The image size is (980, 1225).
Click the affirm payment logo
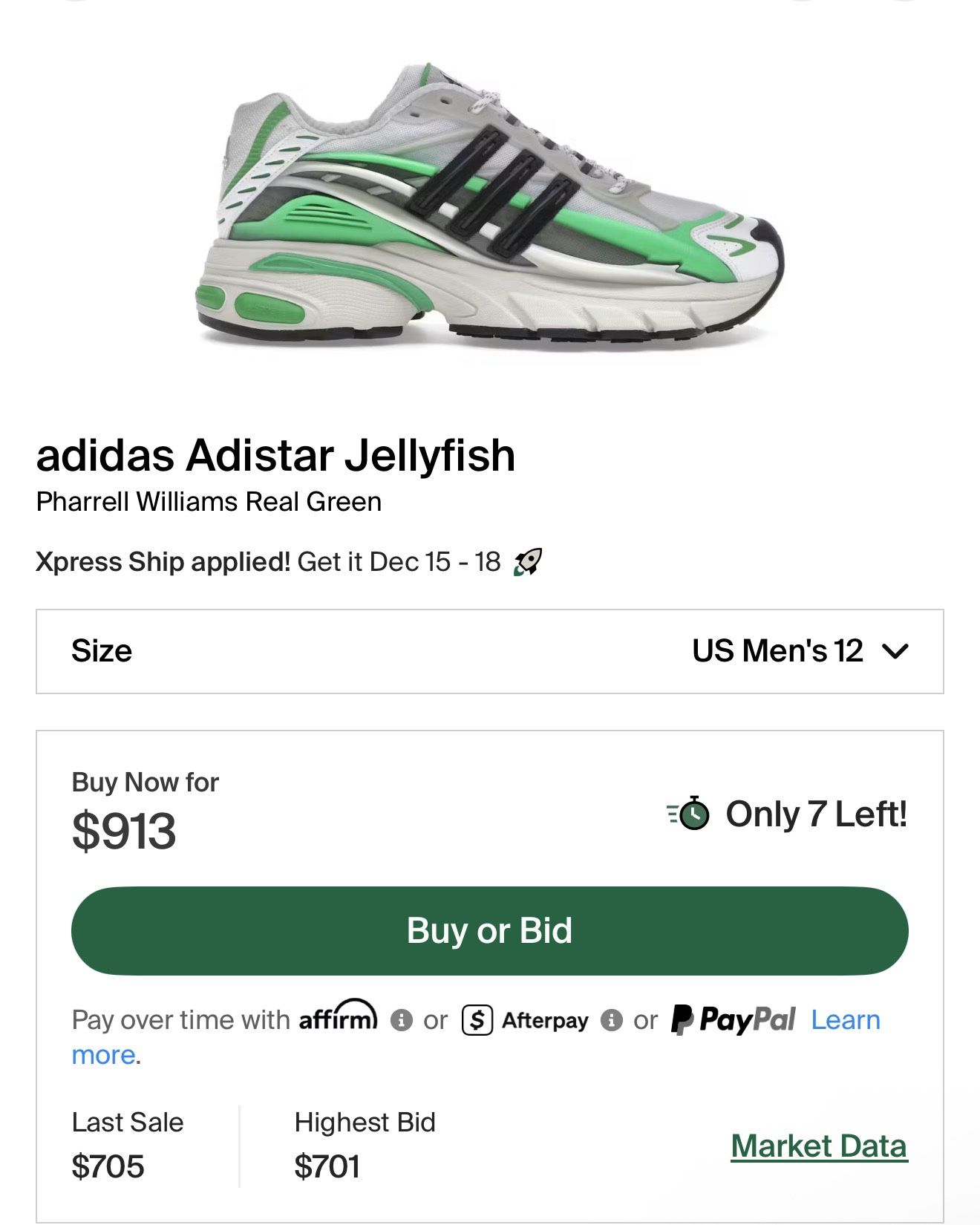point(341,1019)
